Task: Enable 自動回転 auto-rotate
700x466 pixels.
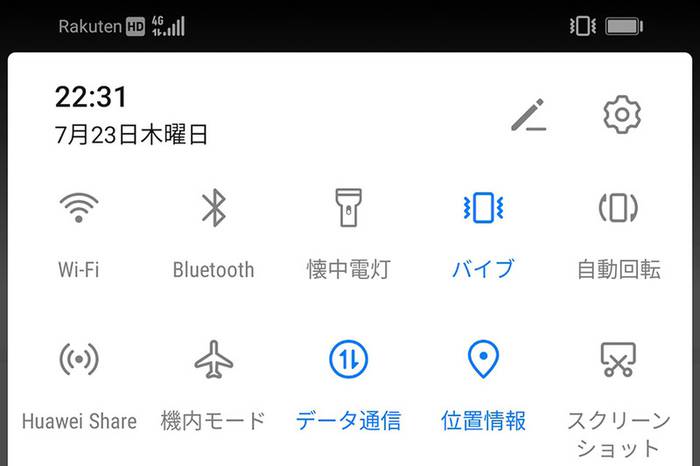Action: (618, 209)
